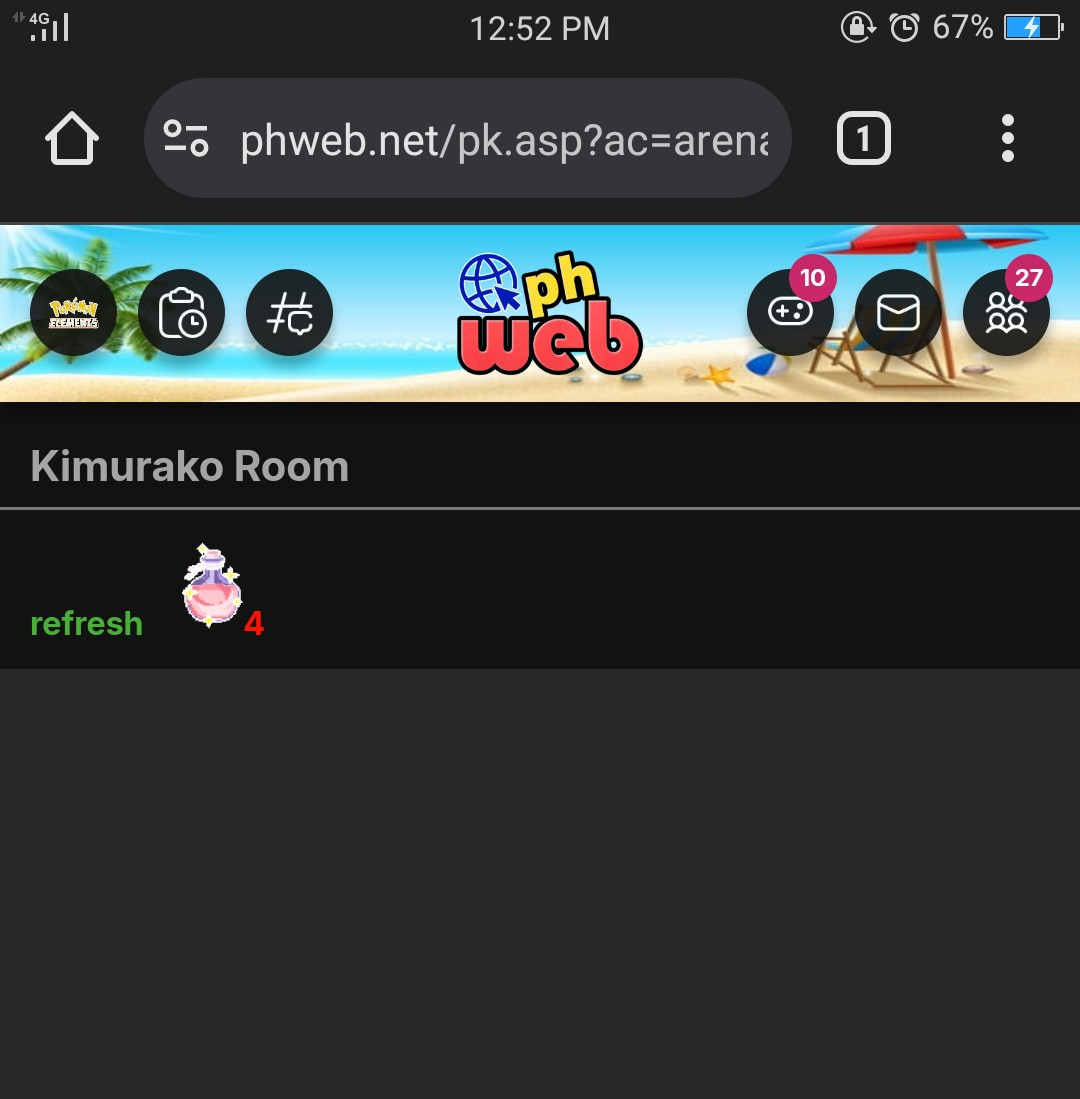Open the hashtag chat channels icon
Viewport: 1080px width, 1099px height.
pyautogui.click(x=289, y=312)
